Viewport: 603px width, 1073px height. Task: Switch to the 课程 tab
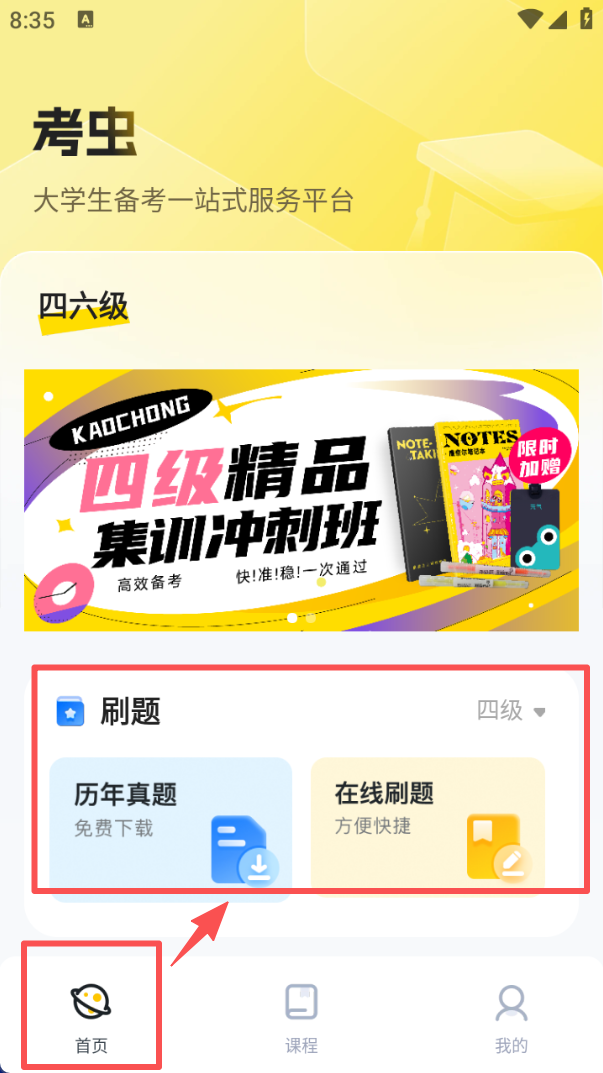pyautogui.click(x=301, y=1017)
